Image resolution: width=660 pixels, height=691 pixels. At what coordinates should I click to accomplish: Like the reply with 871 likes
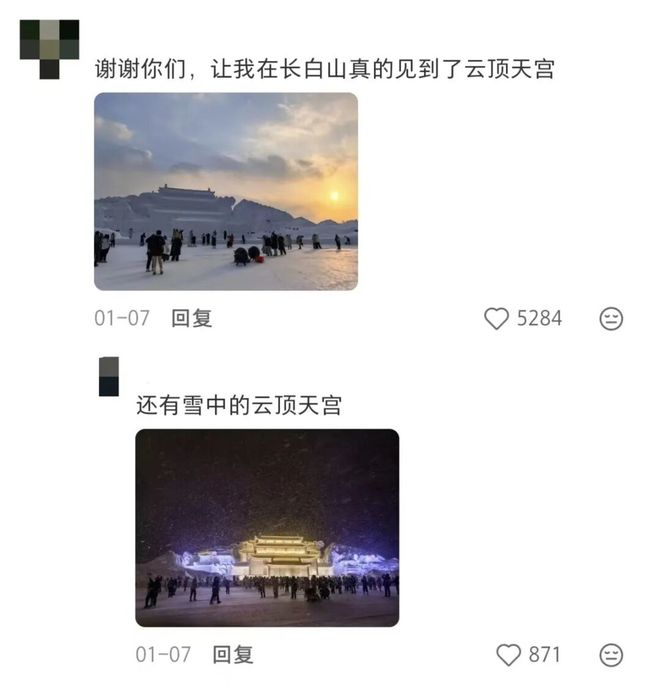pyautogui.click(x=509, y=655)
